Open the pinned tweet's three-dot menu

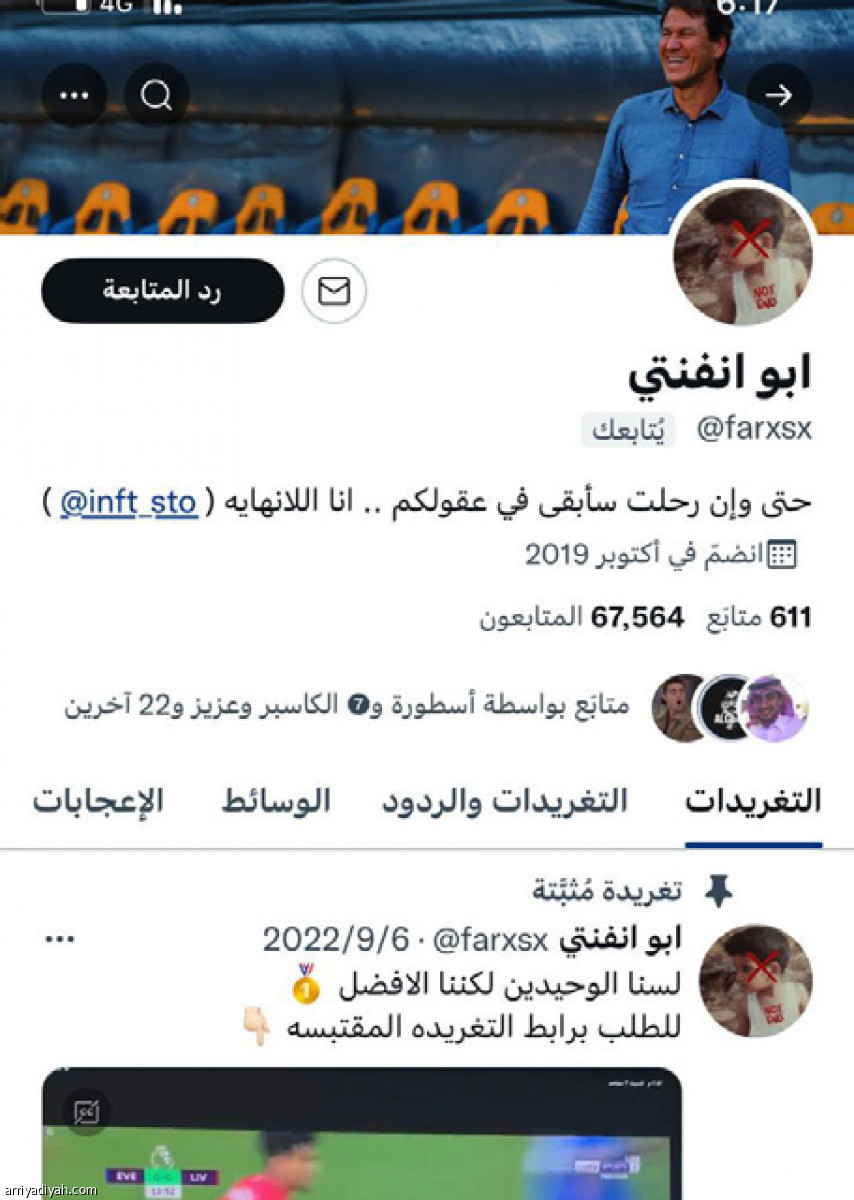(x=61, y=939)
